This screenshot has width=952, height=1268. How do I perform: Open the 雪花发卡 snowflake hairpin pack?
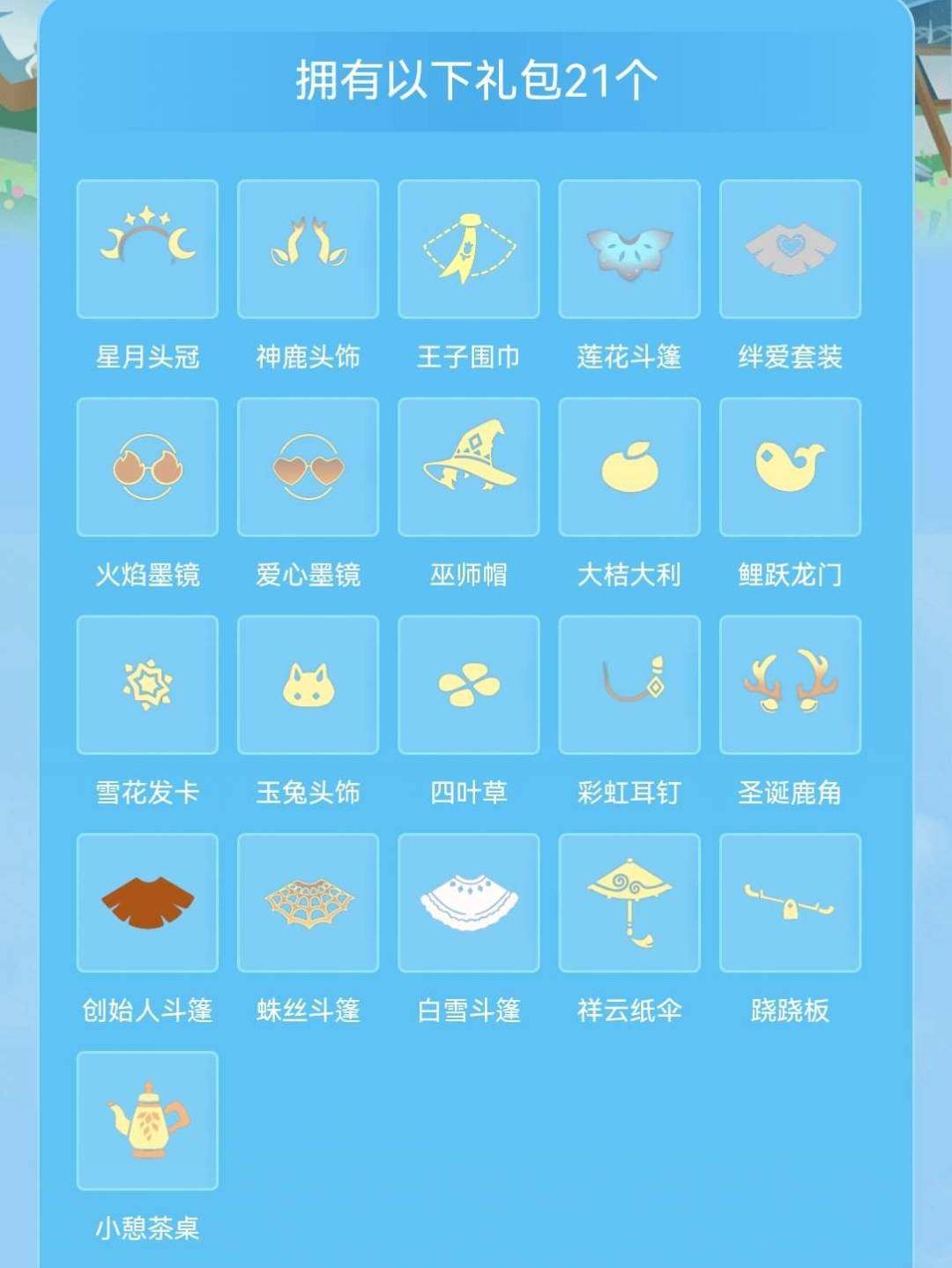pyautogui.click(x=146, y=684)
